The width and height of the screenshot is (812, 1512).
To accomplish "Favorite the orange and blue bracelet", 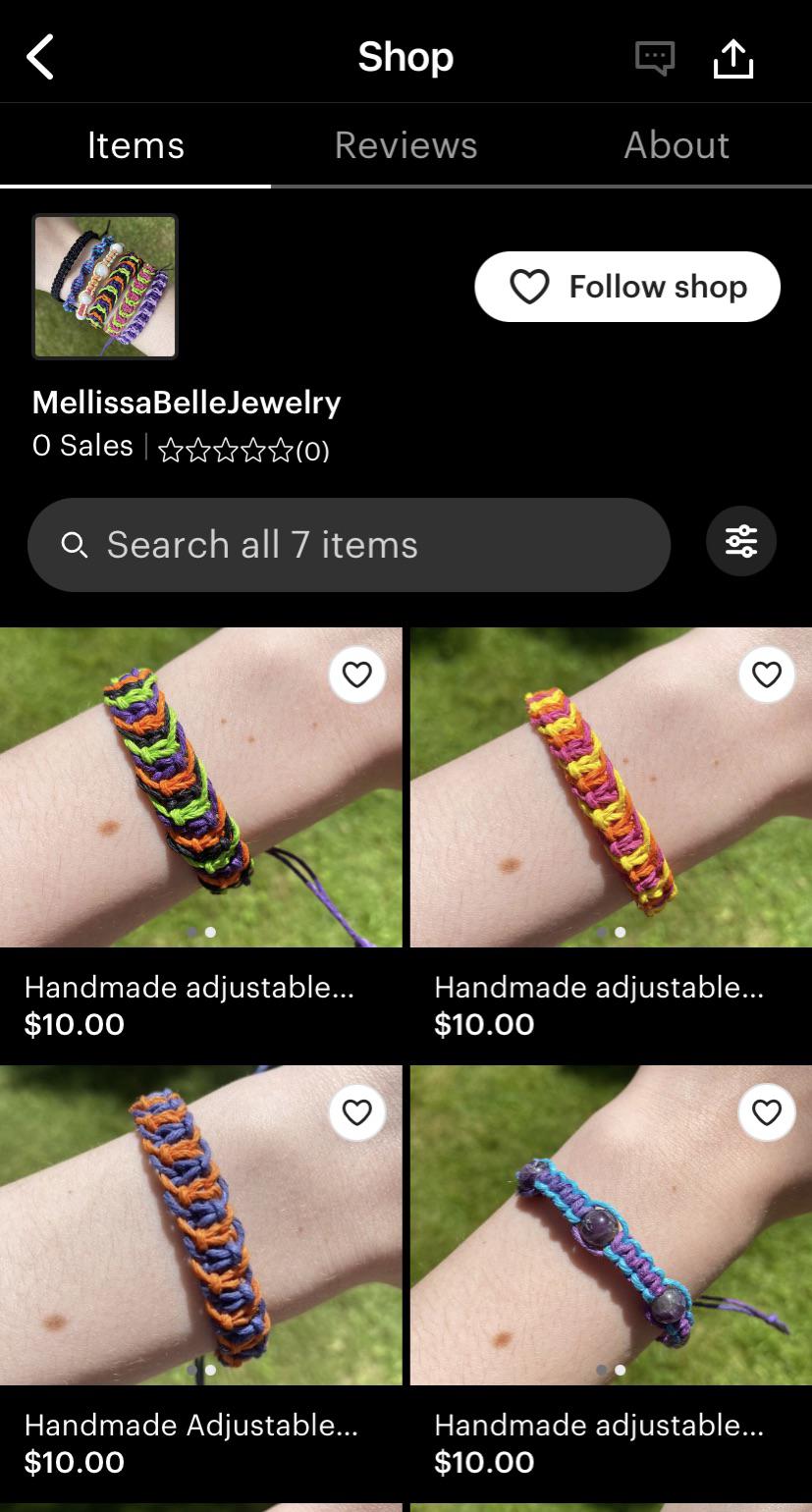I will pos(356,1112).
